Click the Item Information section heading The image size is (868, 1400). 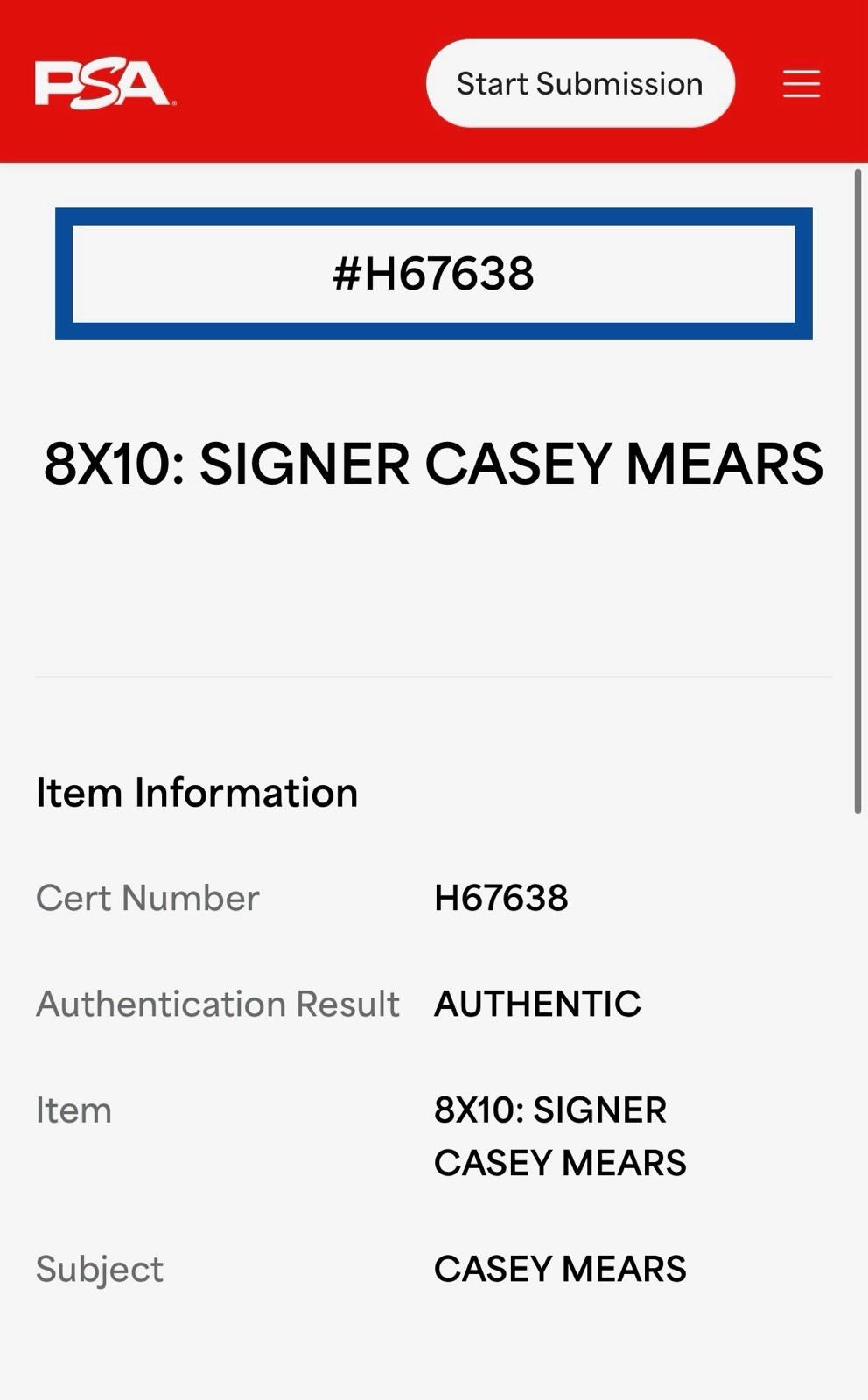click(x=196, y=793)
